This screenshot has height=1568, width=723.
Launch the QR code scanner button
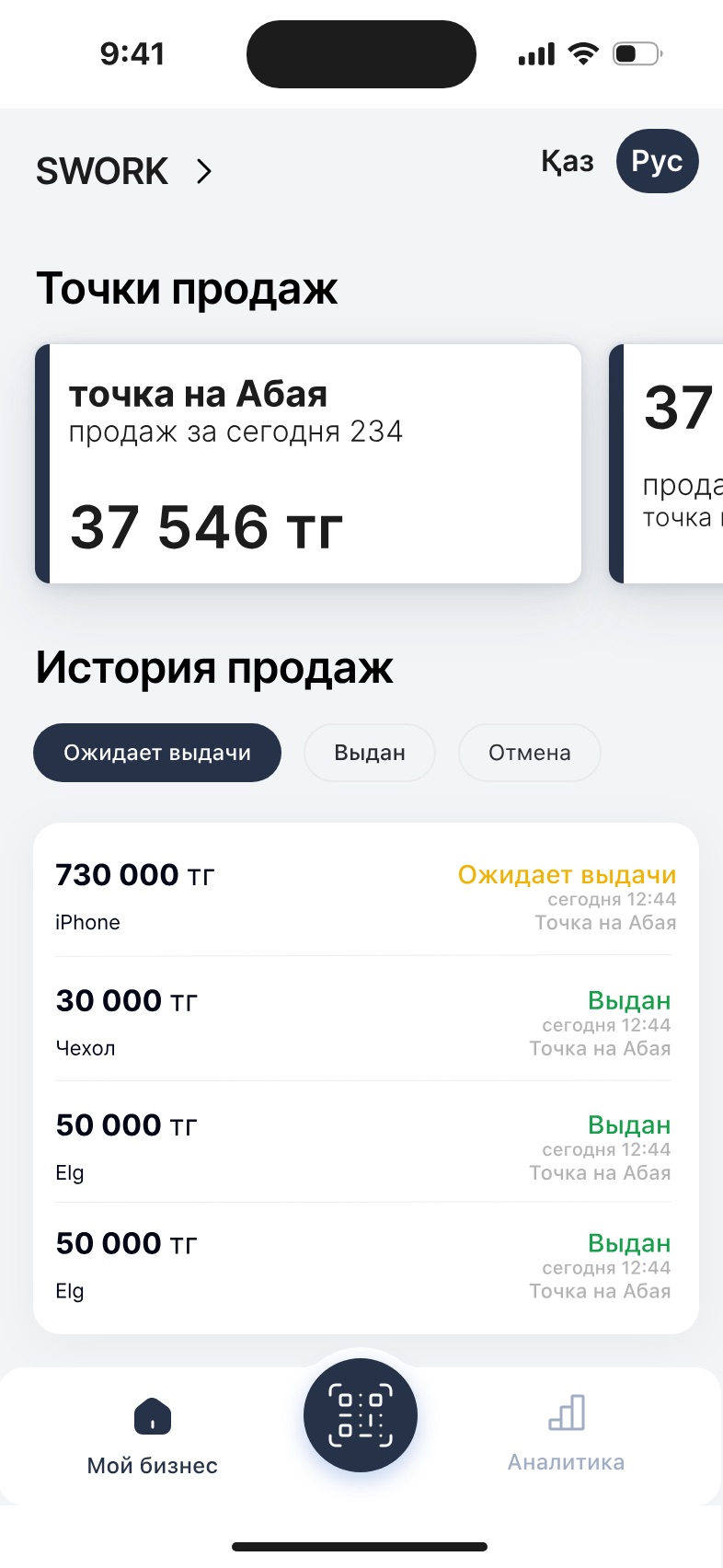click(361, 1415)
